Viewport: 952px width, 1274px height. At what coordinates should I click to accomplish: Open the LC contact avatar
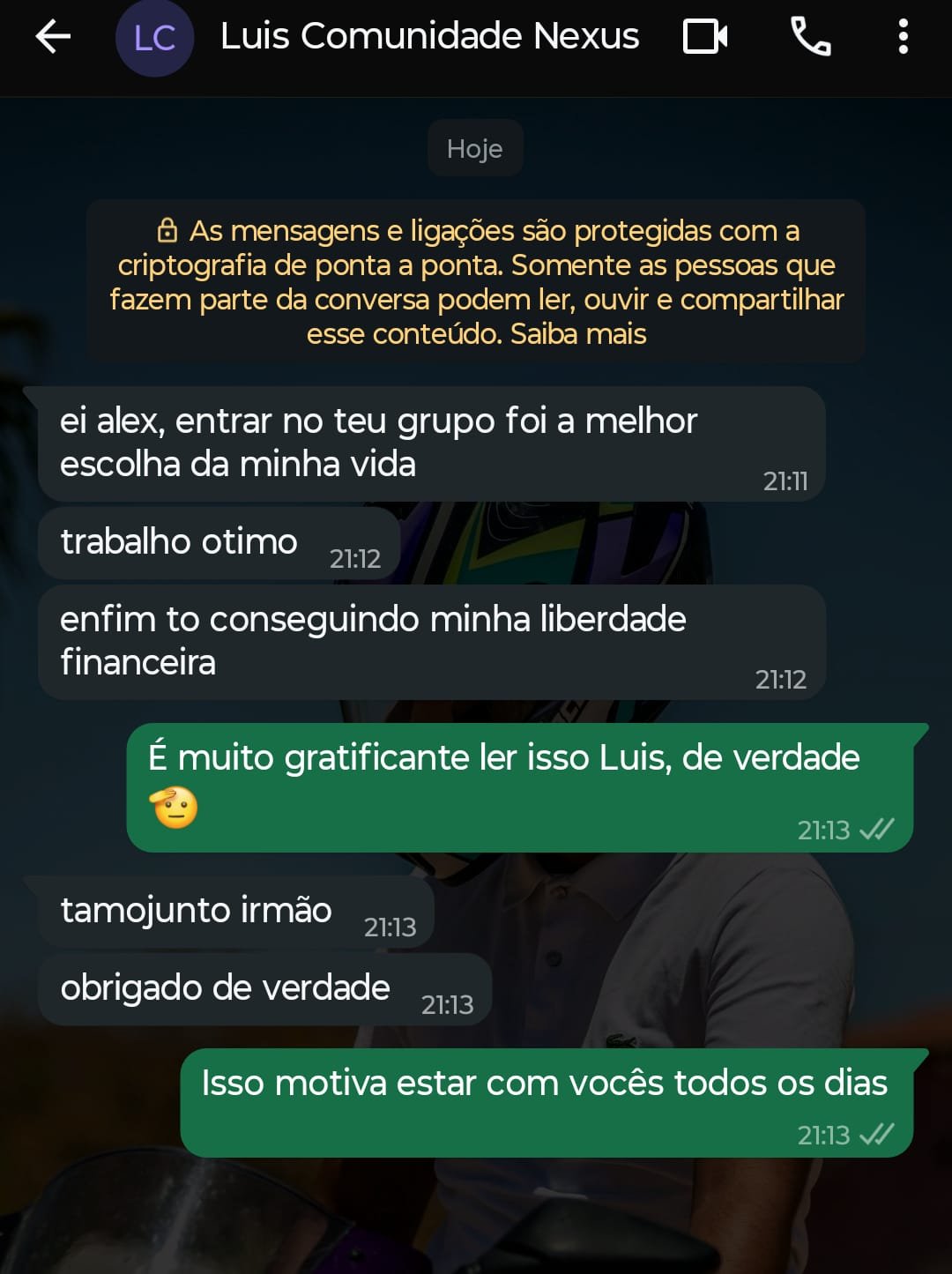point(155,37)
